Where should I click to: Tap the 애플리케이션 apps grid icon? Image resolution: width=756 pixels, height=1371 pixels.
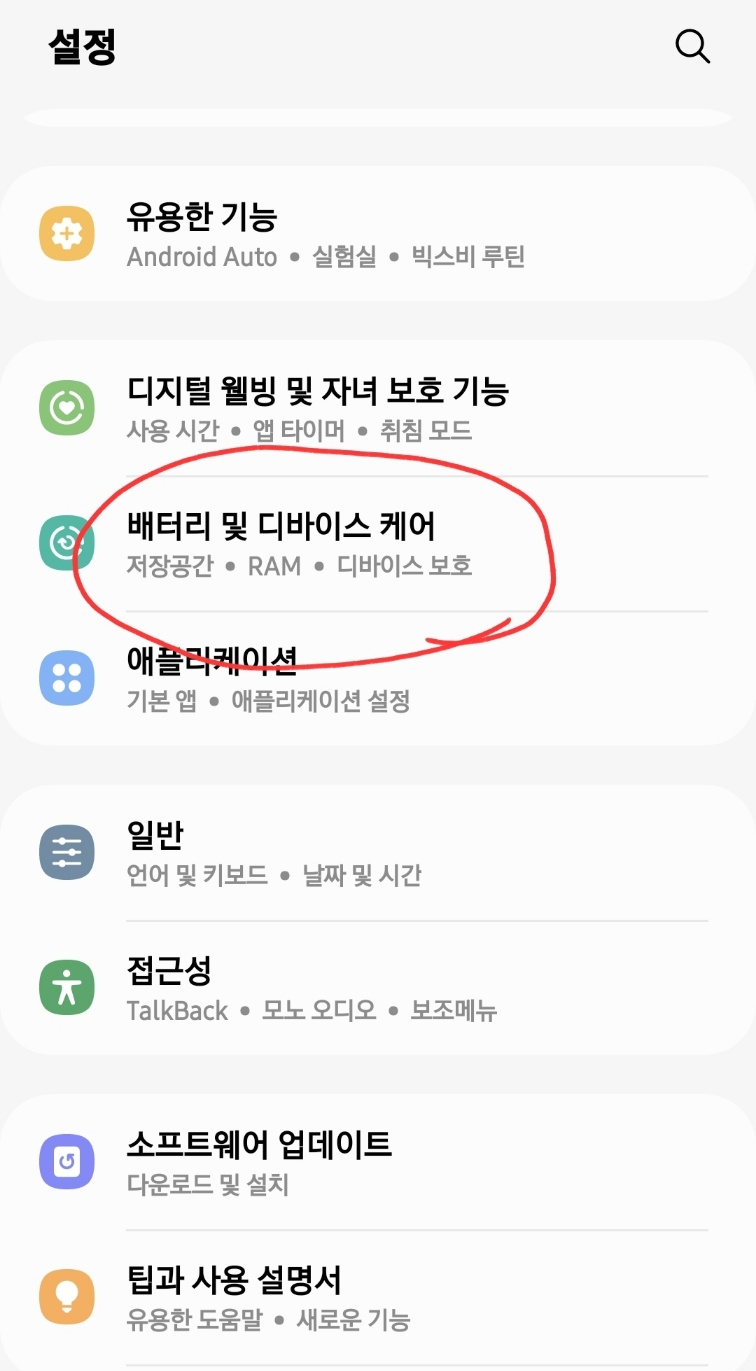[67, 679]
